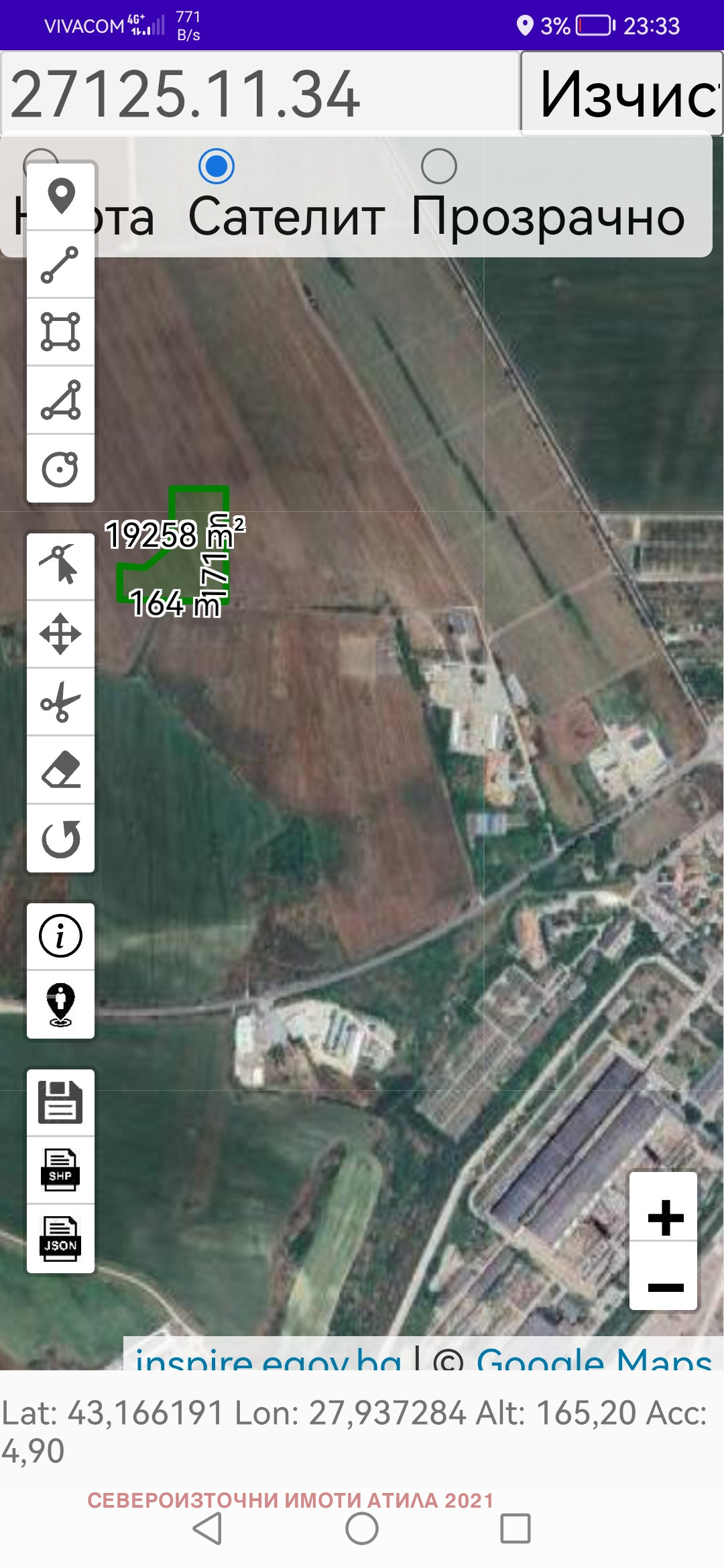Screen dimensions: 724x1568
Task: Undo the last drawing action
Action: (61, 838)
